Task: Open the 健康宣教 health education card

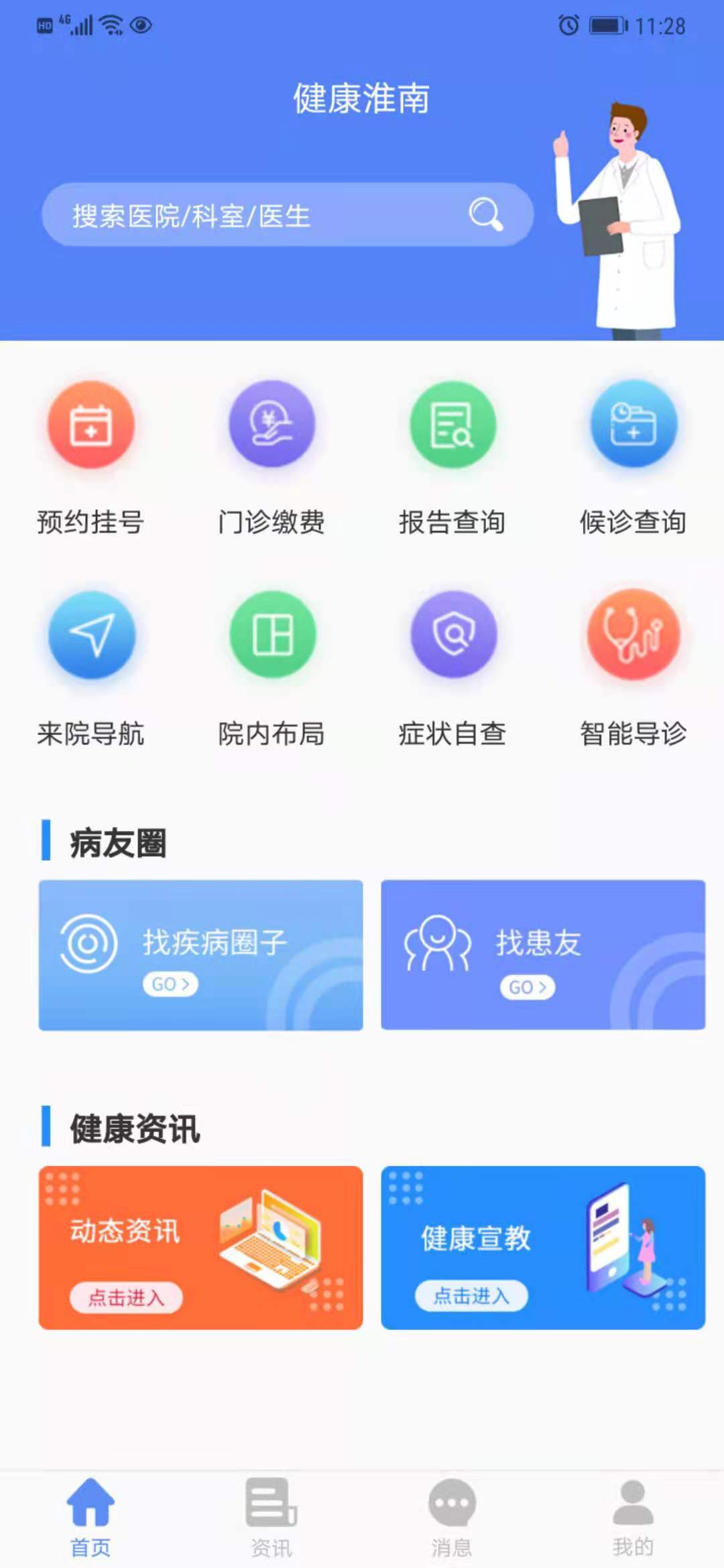Action: point(543,1246)
